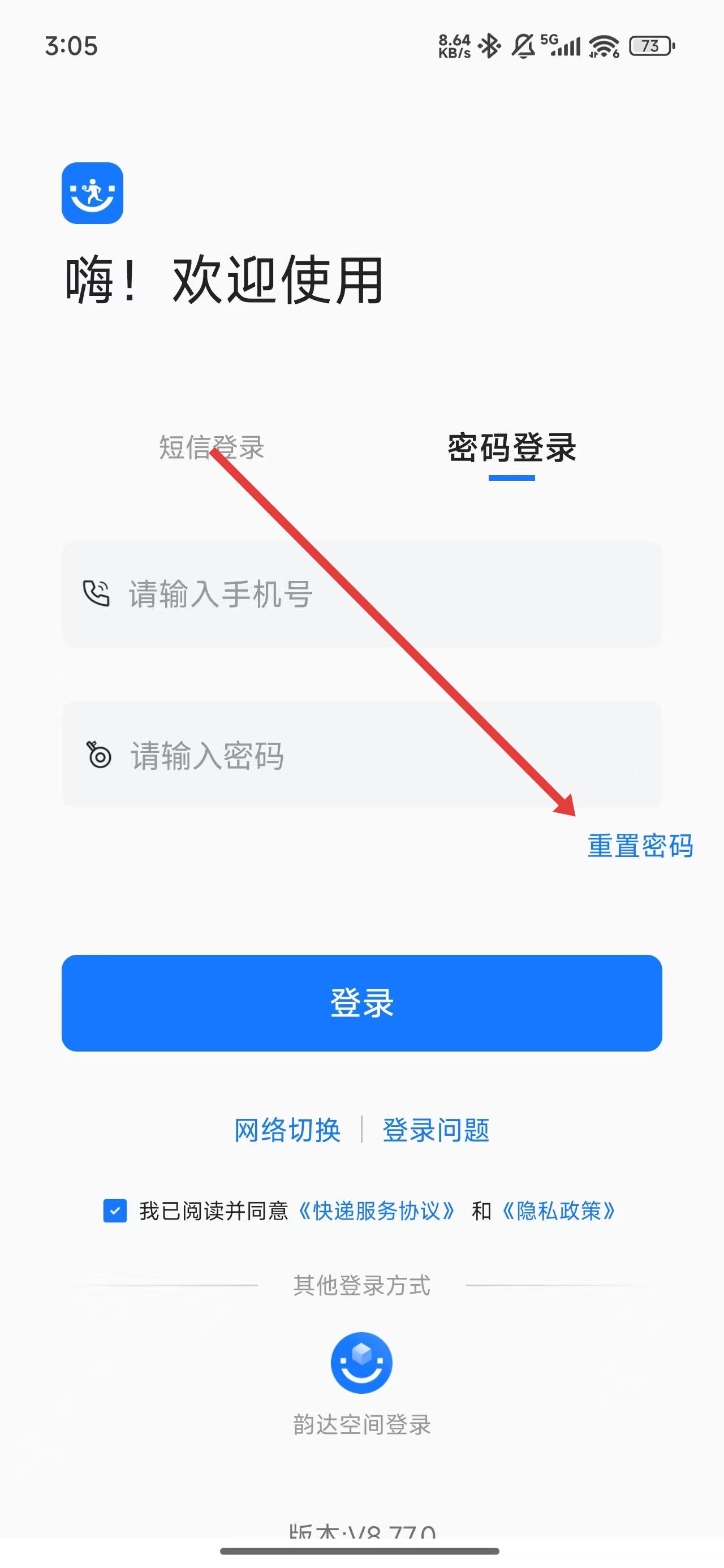This screenshot has width=724, height=1568.
Task: Open the 重置密码 link
Action: click(x=639, y=846)
